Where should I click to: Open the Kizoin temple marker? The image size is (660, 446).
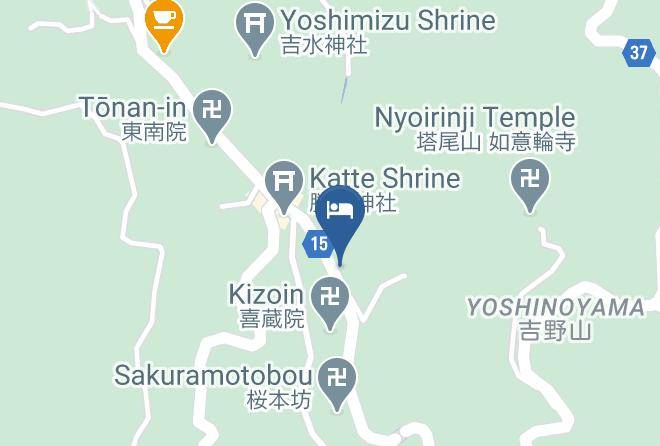(x=330, y=304)
